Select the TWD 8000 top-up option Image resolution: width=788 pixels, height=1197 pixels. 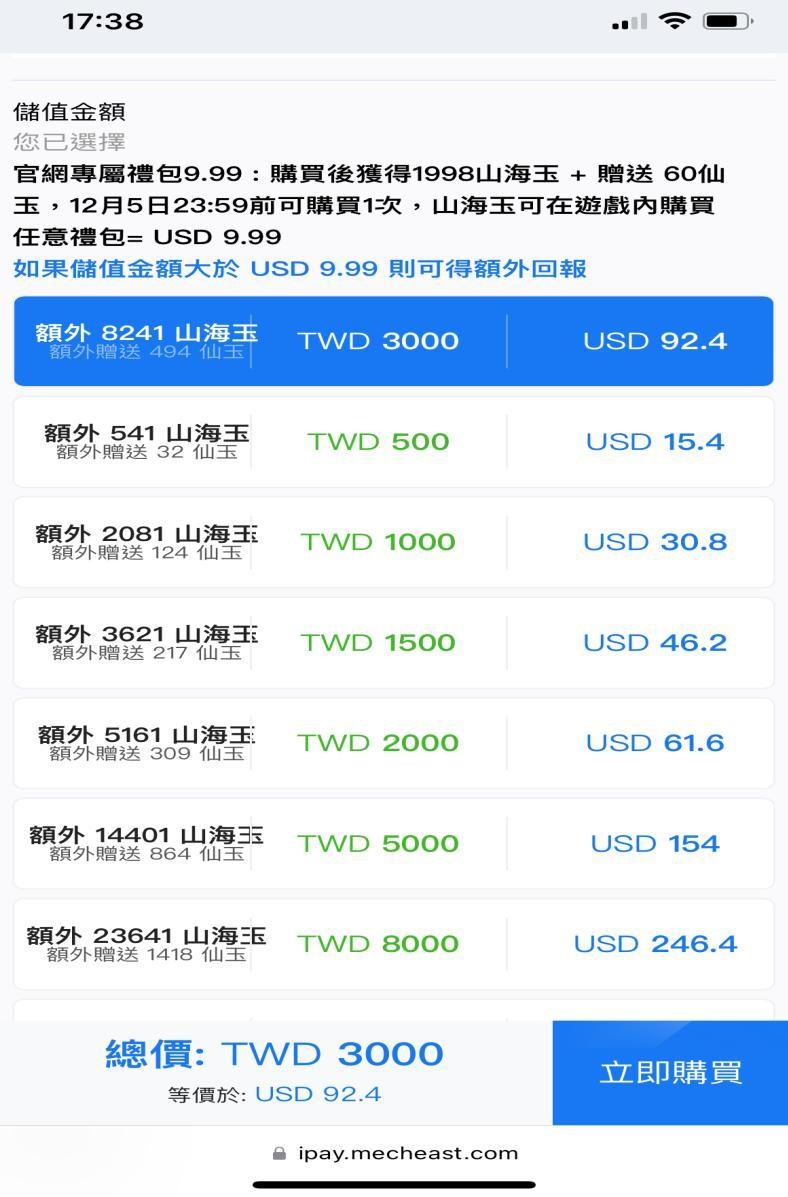point(394,943)
